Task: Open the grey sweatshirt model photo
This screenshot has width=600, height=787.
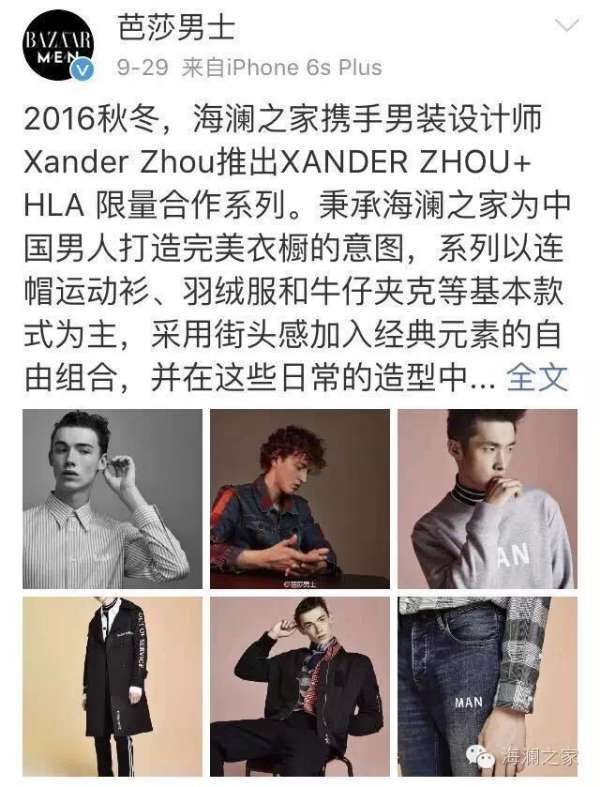Action: [x=487, y=498]
